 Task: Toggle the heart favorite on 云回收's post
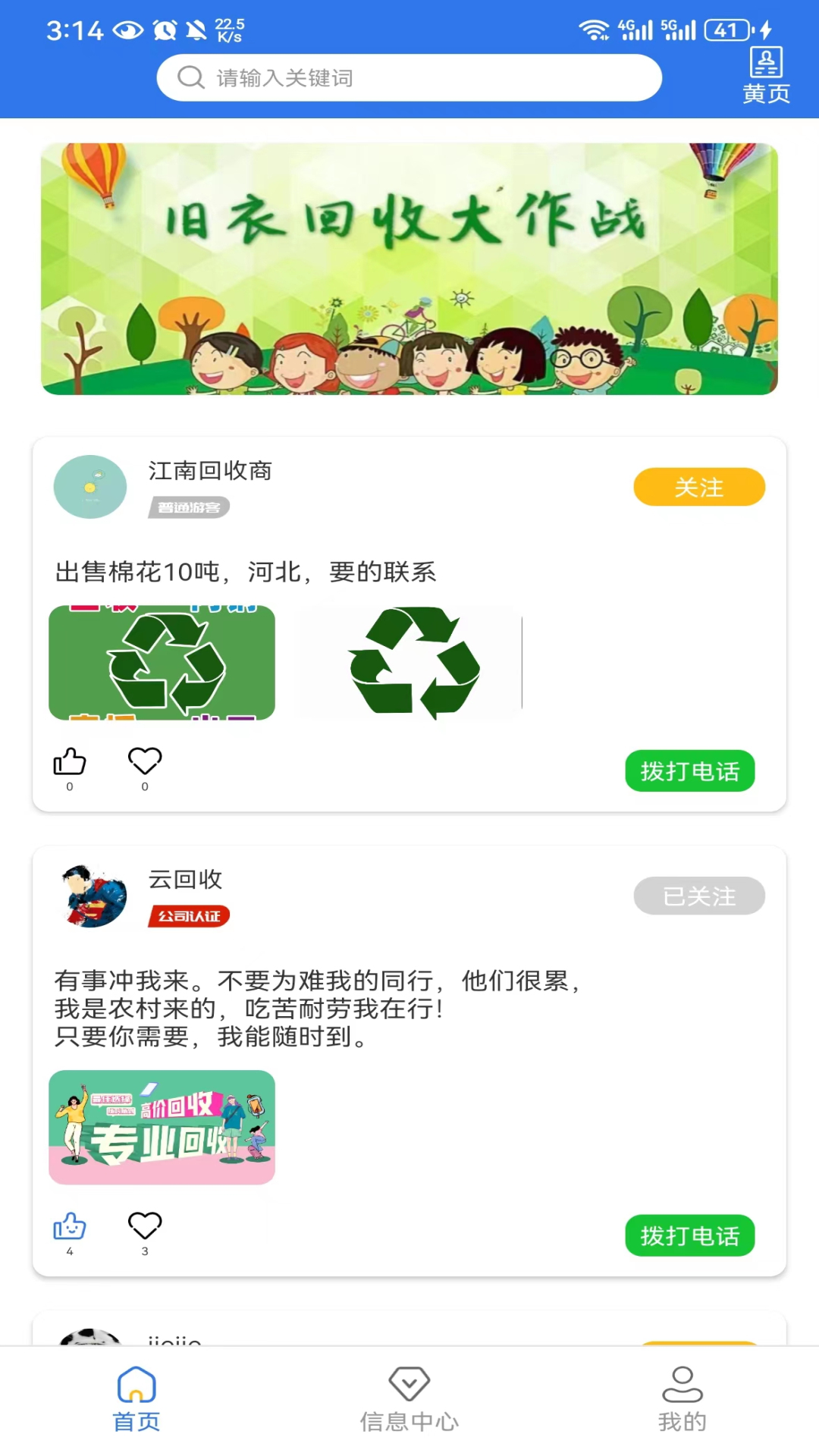145,1222
